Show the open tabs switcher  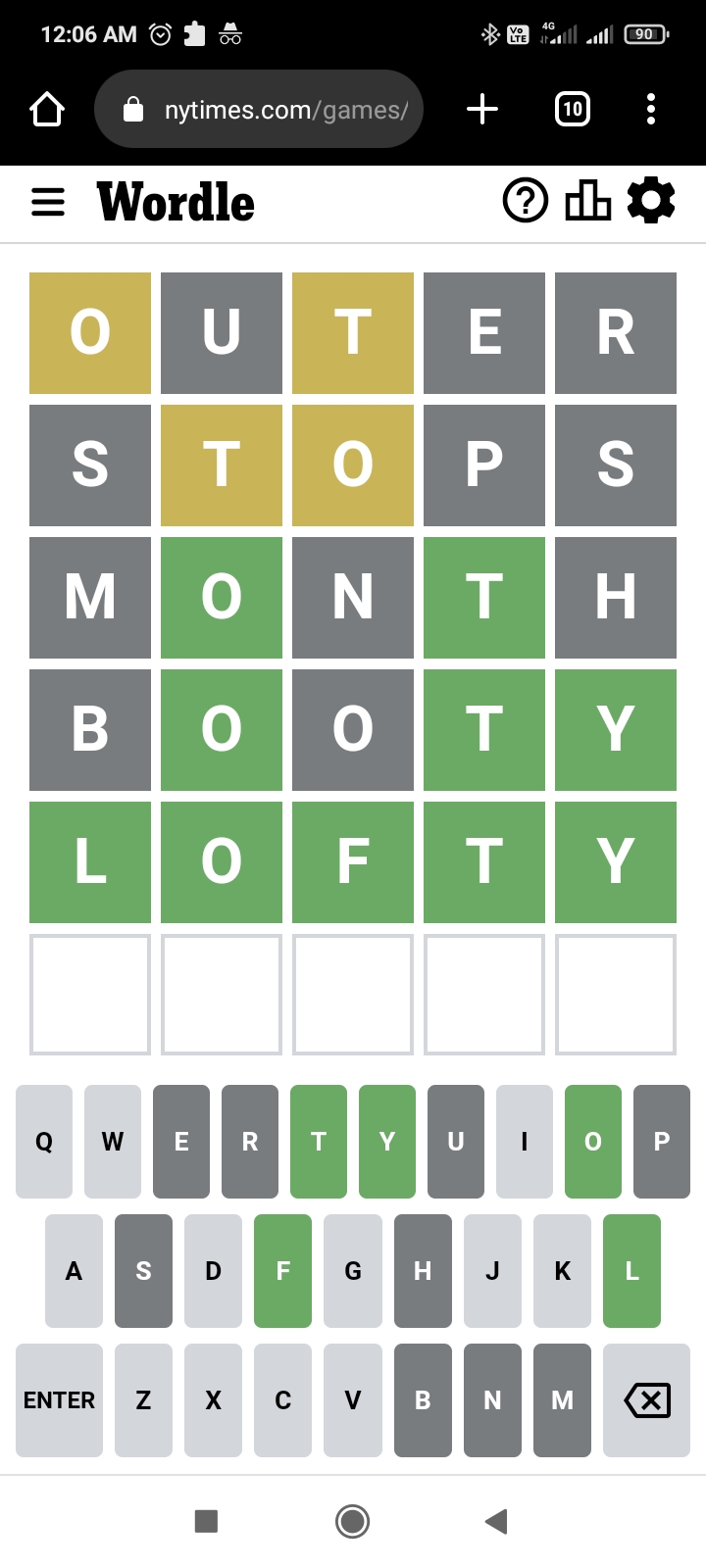573,109
